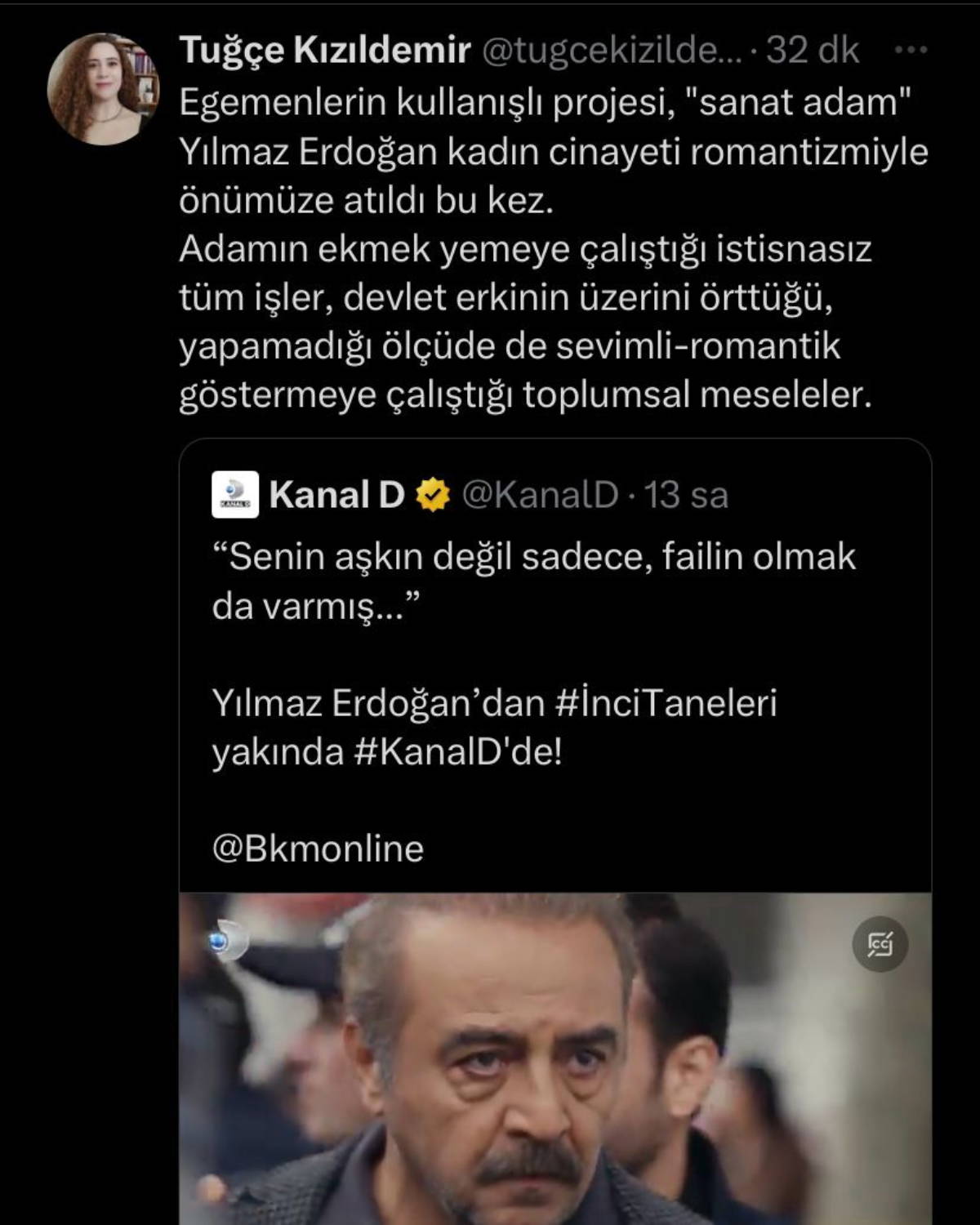Open Tuğçe Kızıldemir's profile picture
The height and width of the screenshot is (1225, 980).
[x=103, y=89]
